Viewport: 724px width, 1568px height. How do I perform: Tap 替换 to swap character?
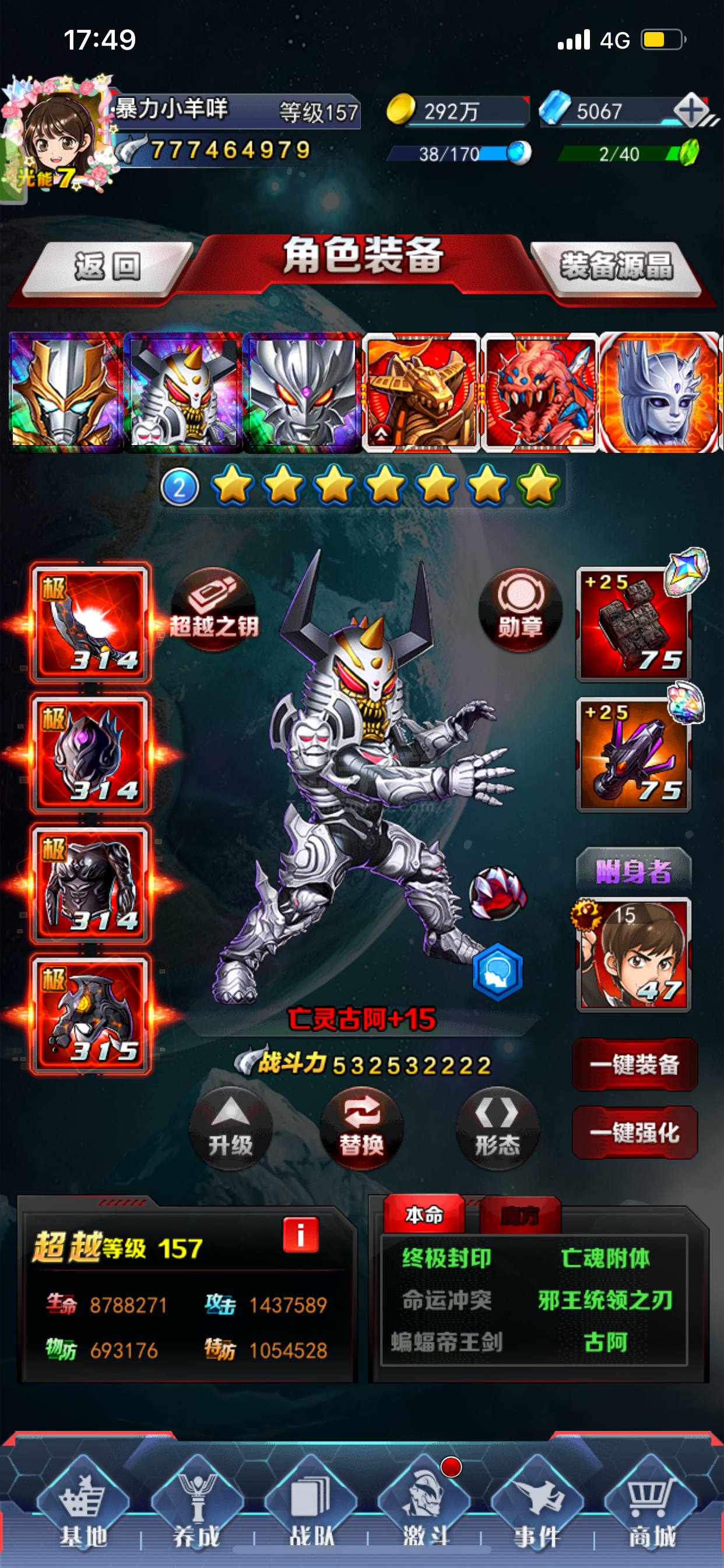[x=362, y=1128]
